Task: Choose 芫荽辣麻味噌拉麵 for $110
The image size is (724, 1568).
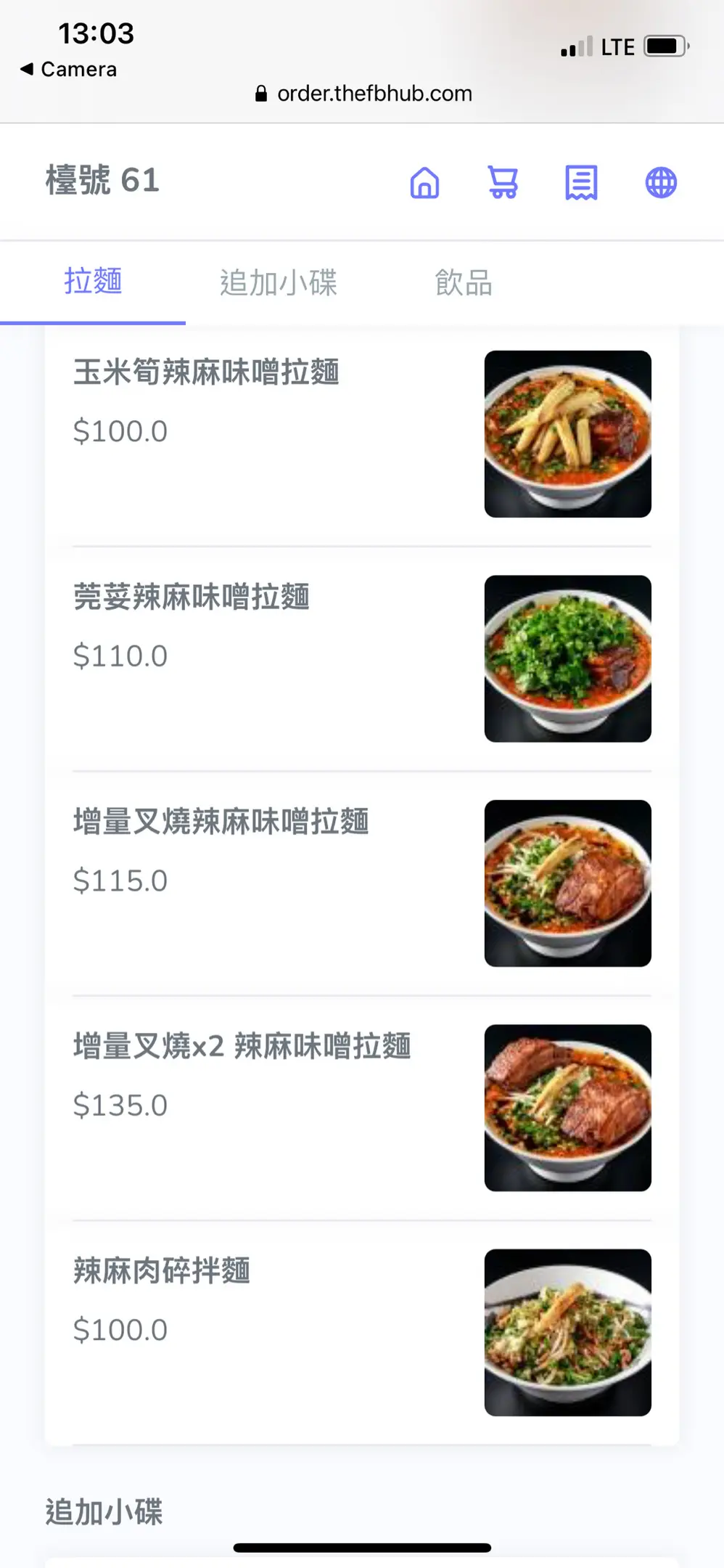Action: click(x=192, y=597)
